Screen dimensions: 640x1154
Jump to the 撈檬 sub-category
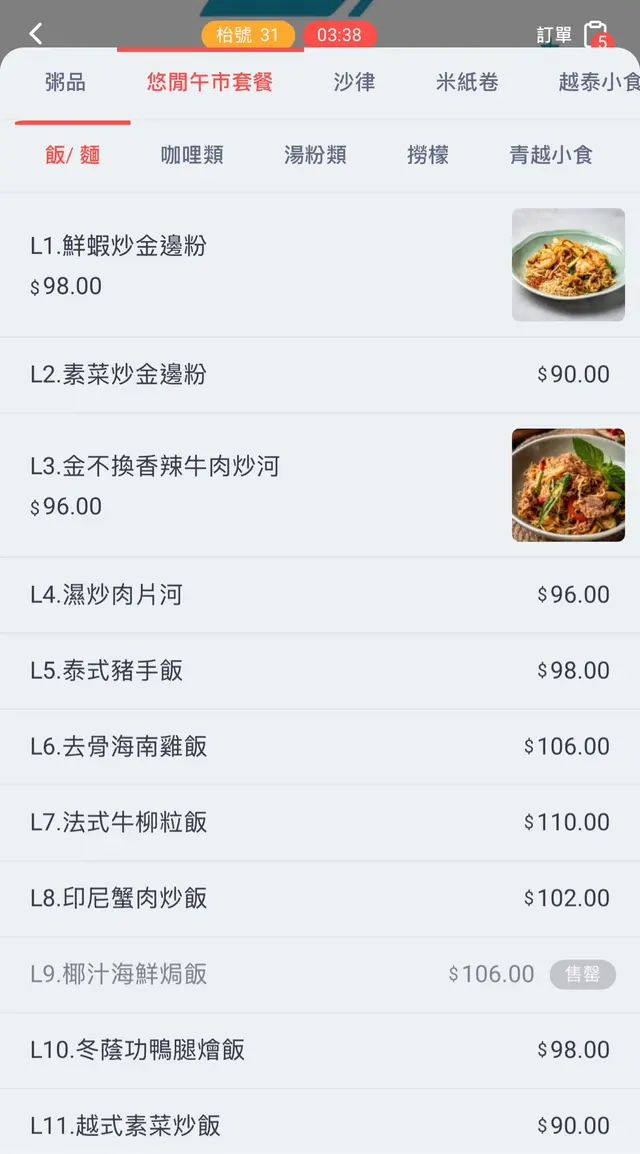pyautogui.click(x=428, y=155)
